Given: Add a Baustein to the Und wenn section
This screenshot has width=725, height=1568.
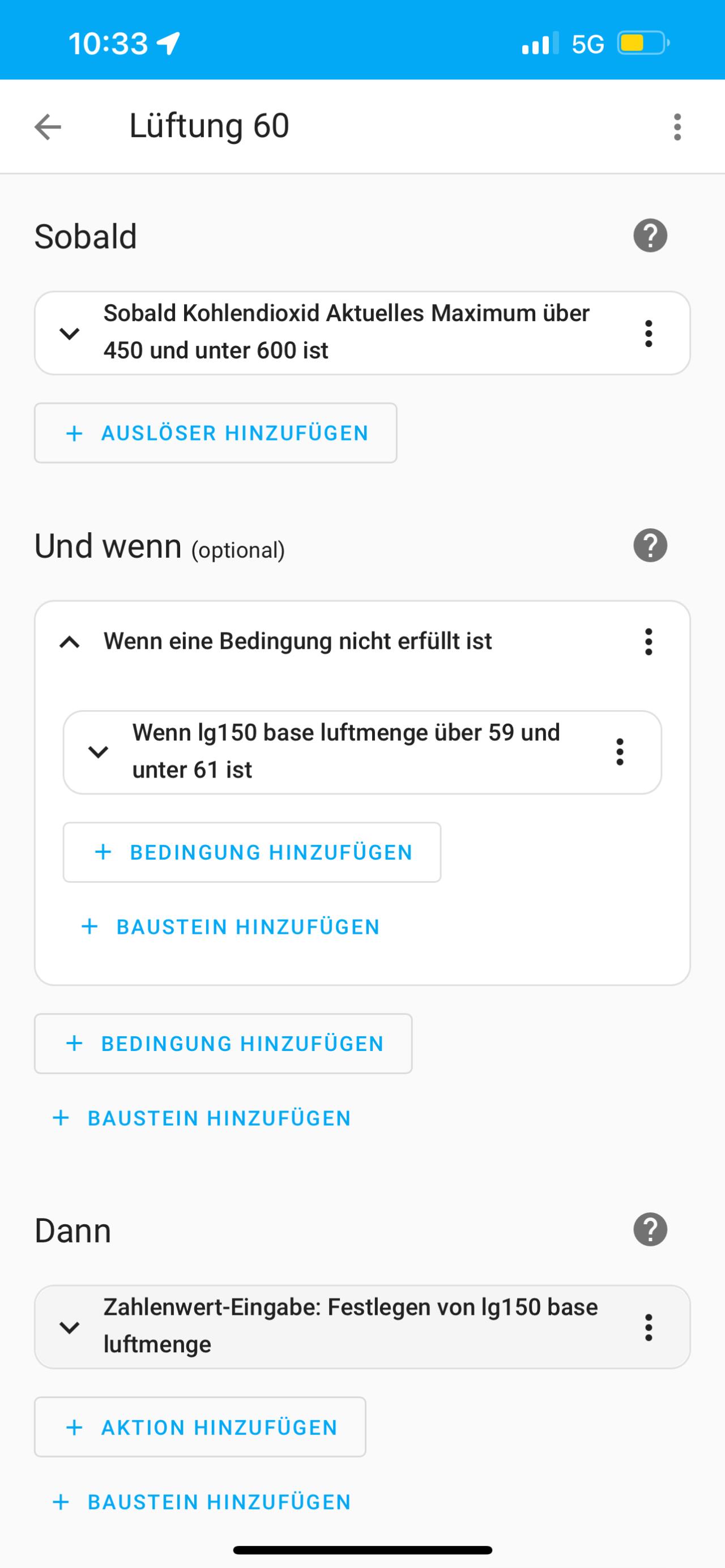Looking at the screenshot, I should [x=202, y=1118].
